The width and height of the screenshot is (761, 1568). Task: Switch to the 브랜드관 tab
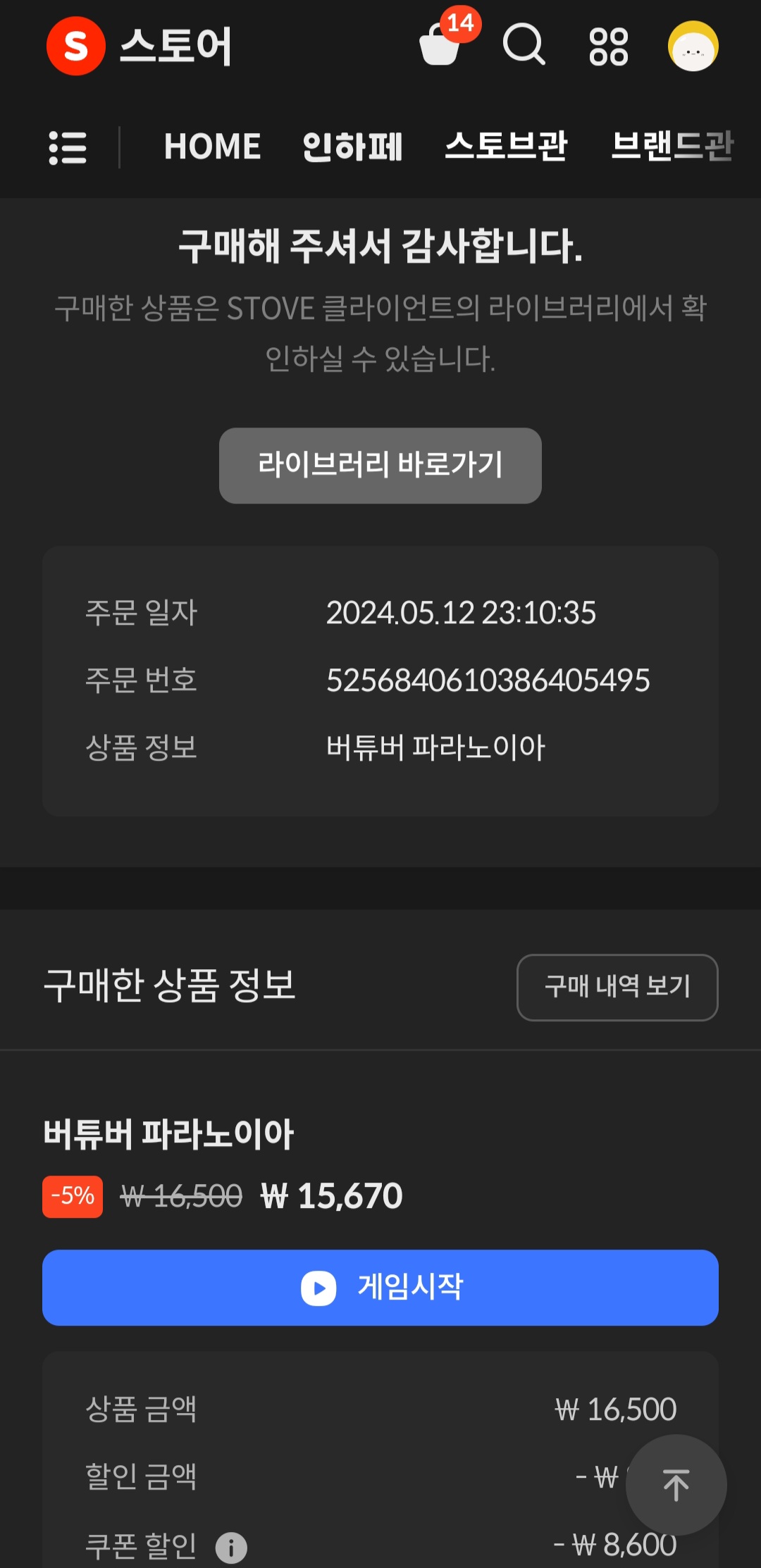(672, 147)
